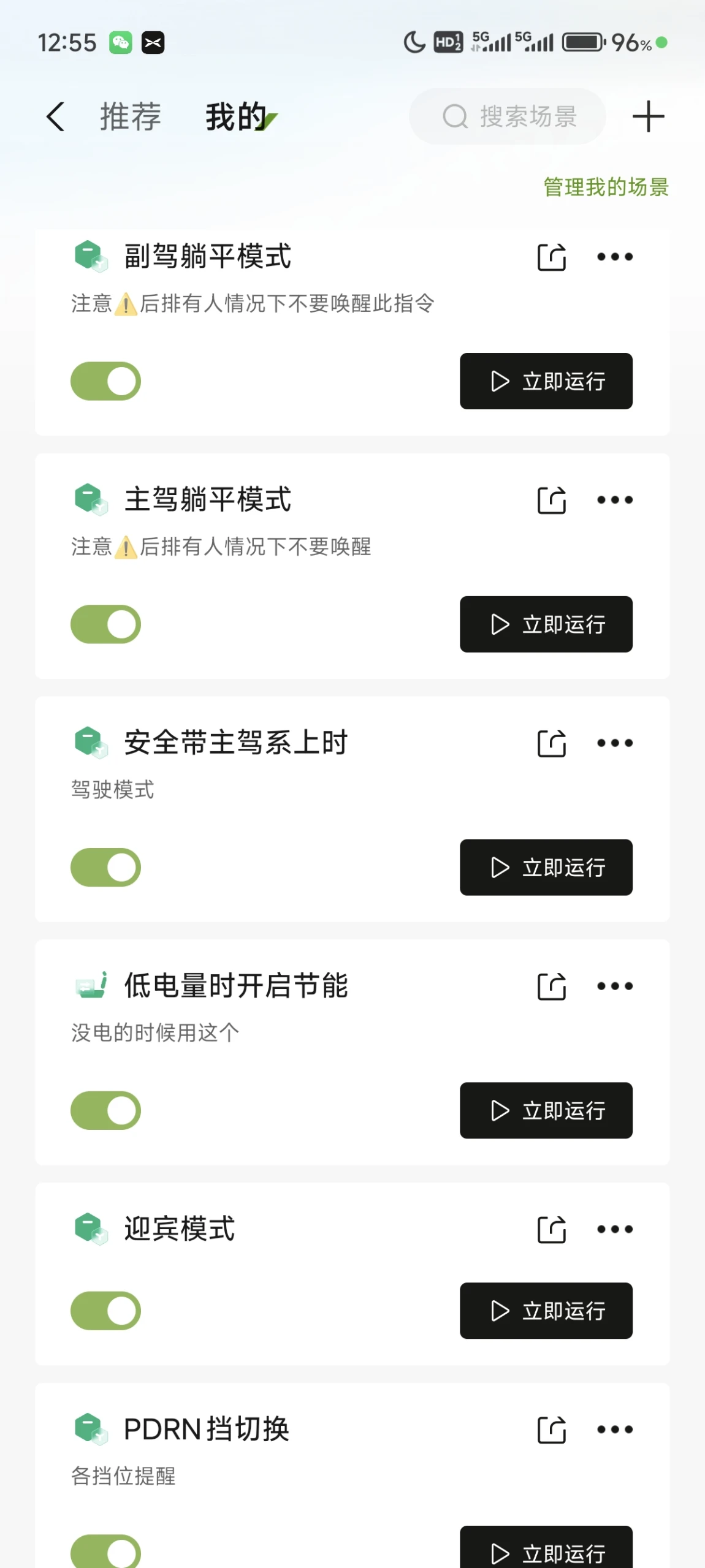Run 安全带主驾系上时 now
705x1568 pixels.
pyautogui.click(x=546, y=868)
